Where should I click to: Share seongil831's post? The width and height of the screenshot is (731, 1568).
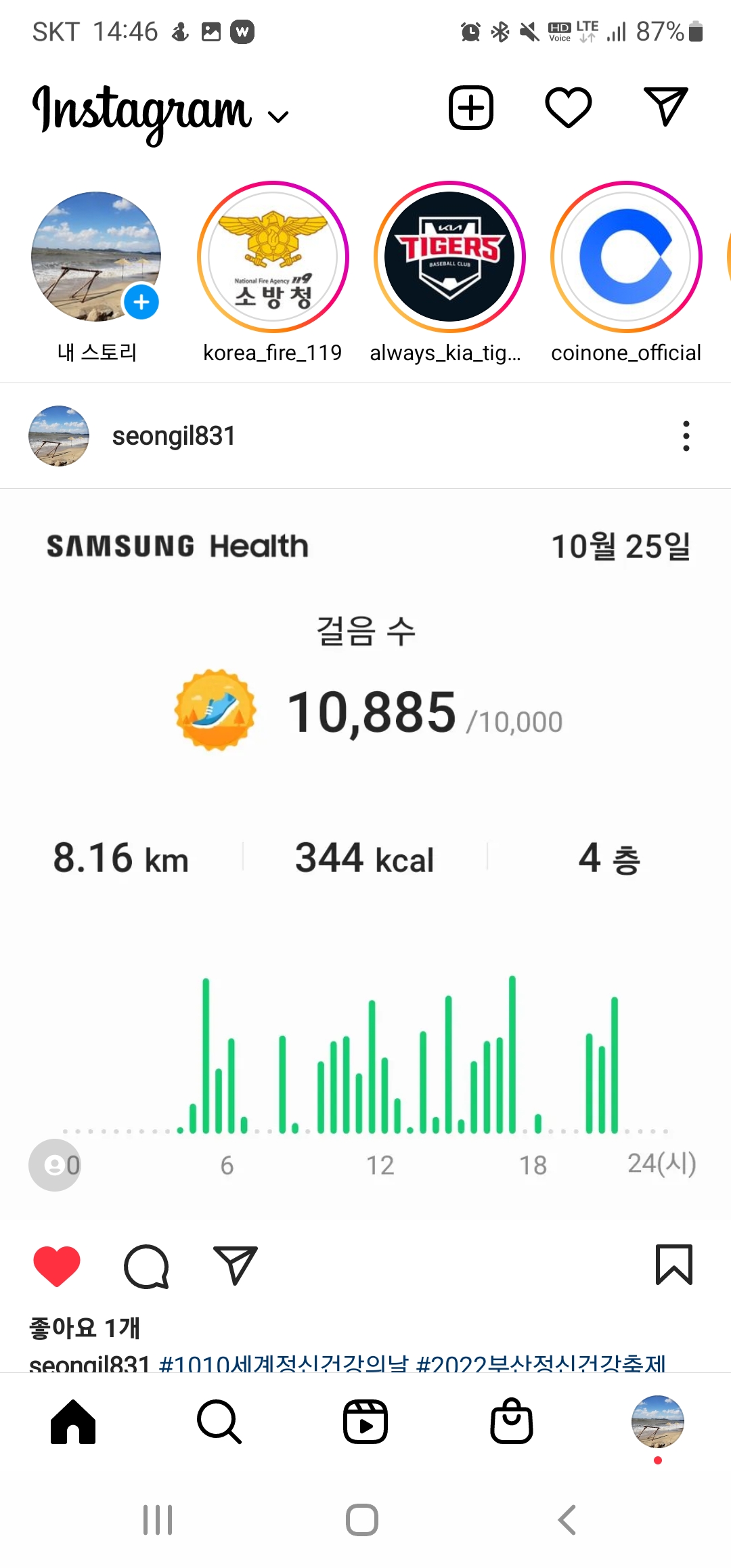tap(235, 1265)
